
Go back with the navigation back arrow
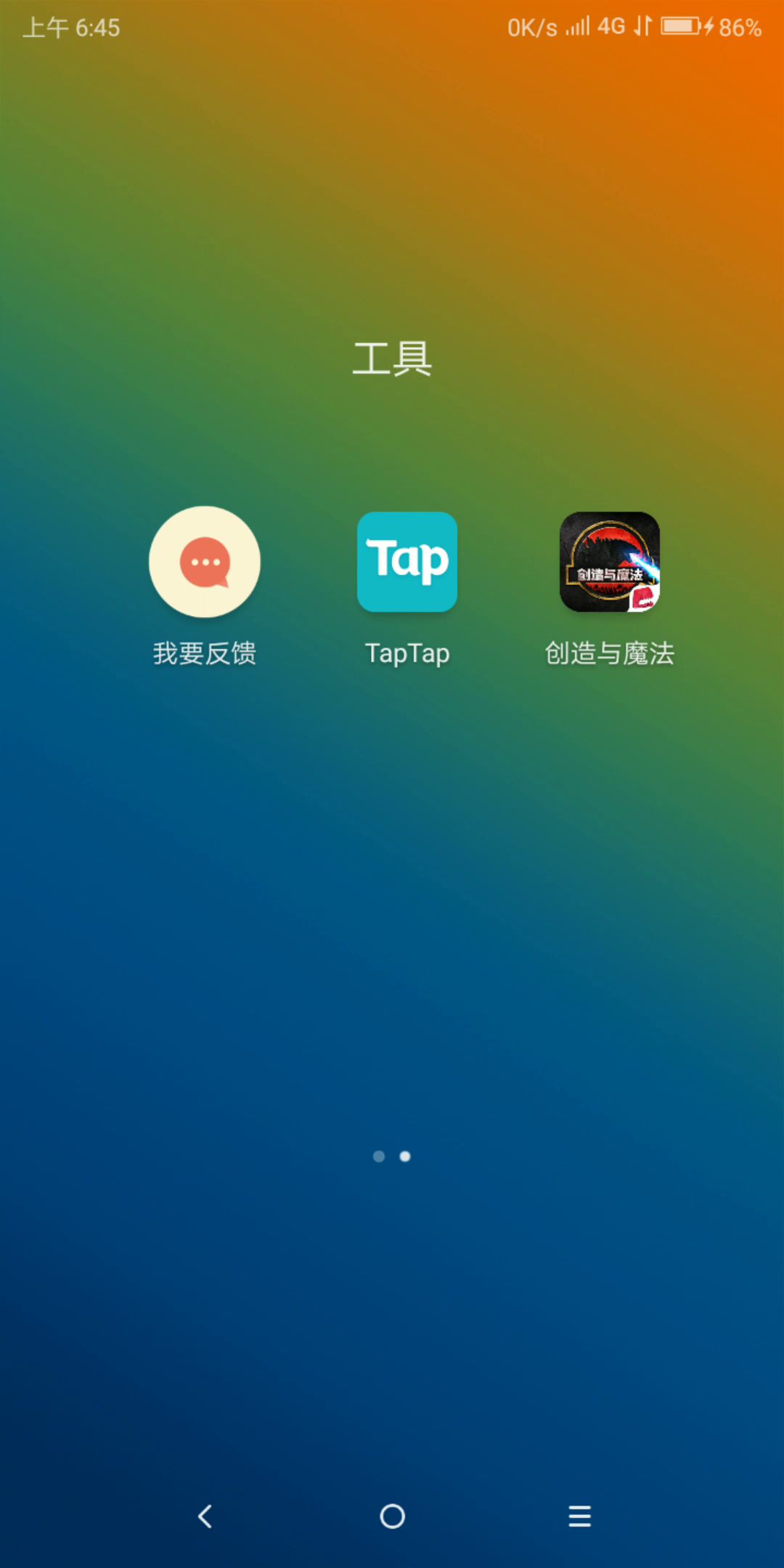(x=205, y=1516)
